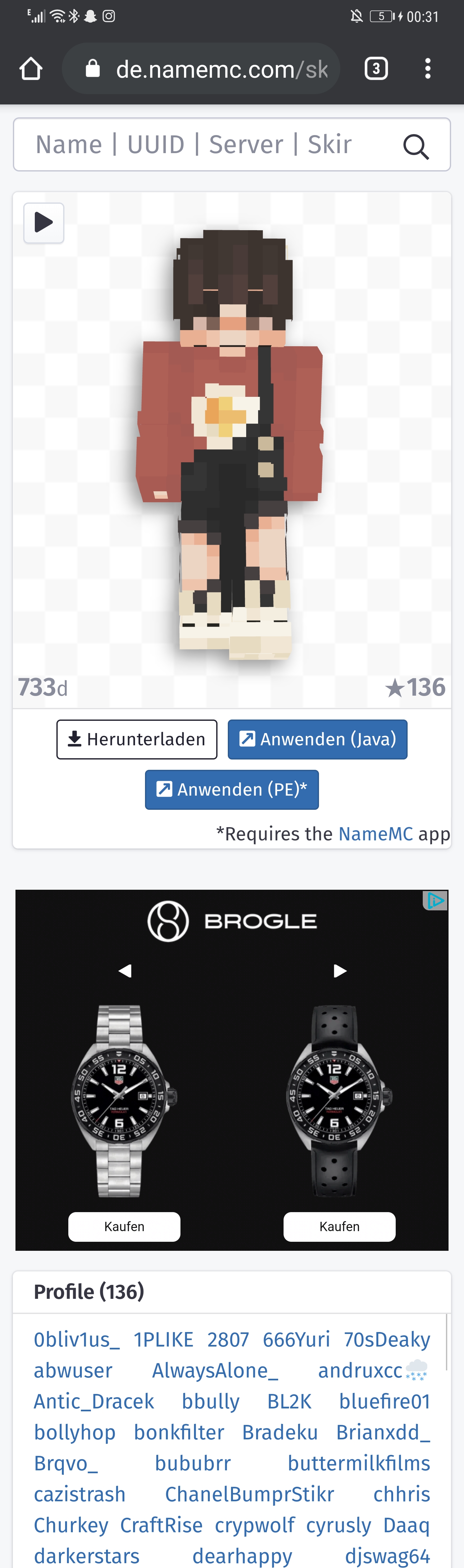The height and width of the screenshot is (1568, 464).
Task: Tap the de.namemc.com address bar
Action: [x=201, y=69]
